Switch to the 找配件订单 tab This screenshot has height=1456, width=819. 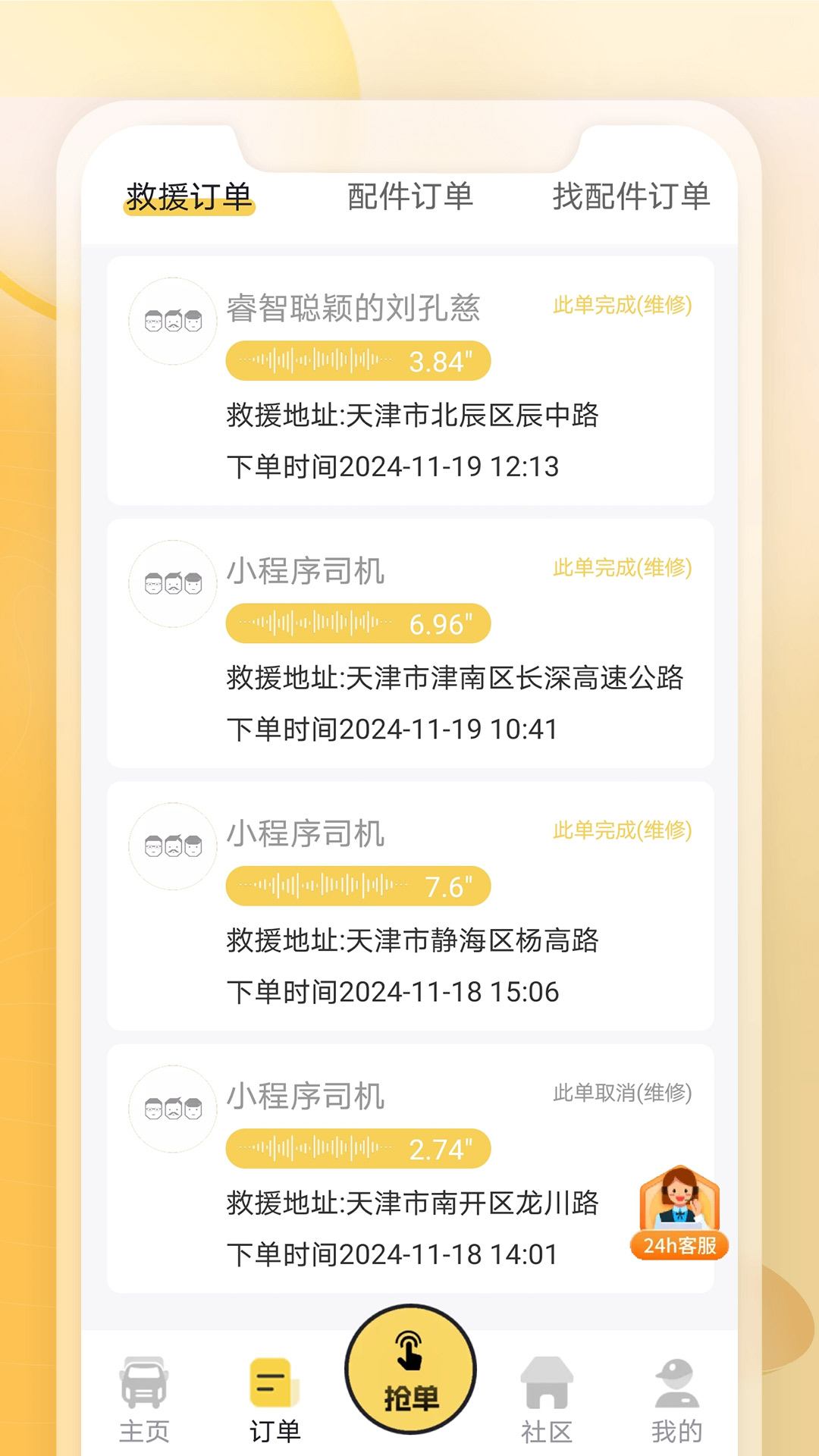(632, 196)
